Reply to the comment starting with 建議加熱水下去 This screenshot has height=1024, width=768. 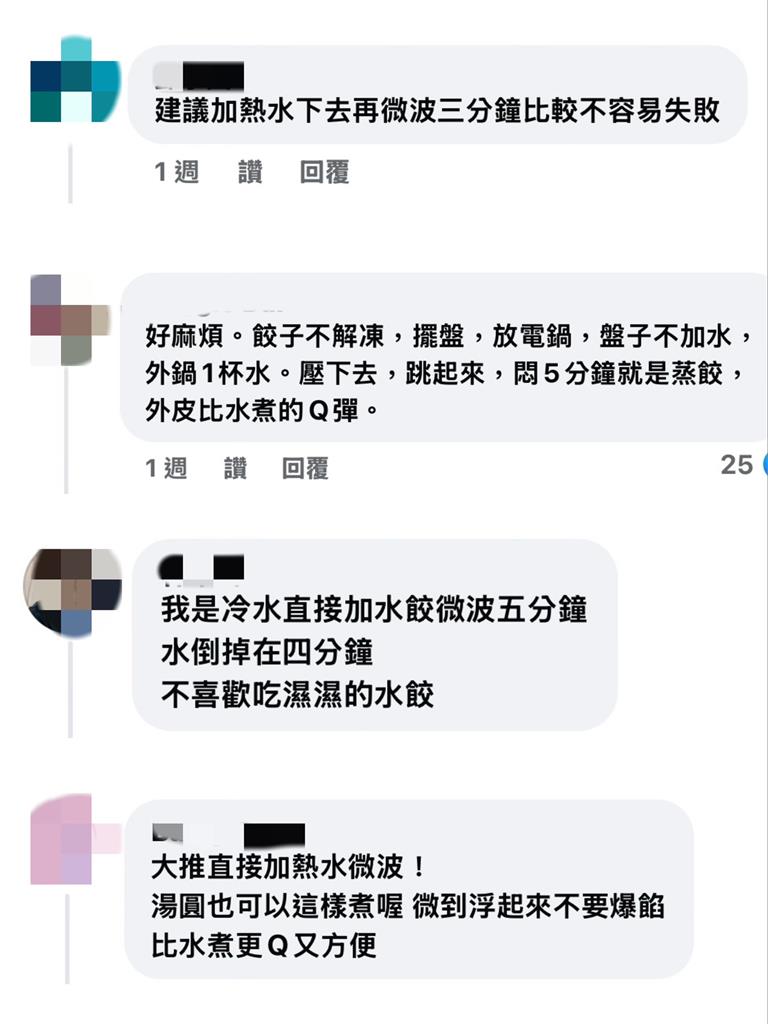click(324, 172)
